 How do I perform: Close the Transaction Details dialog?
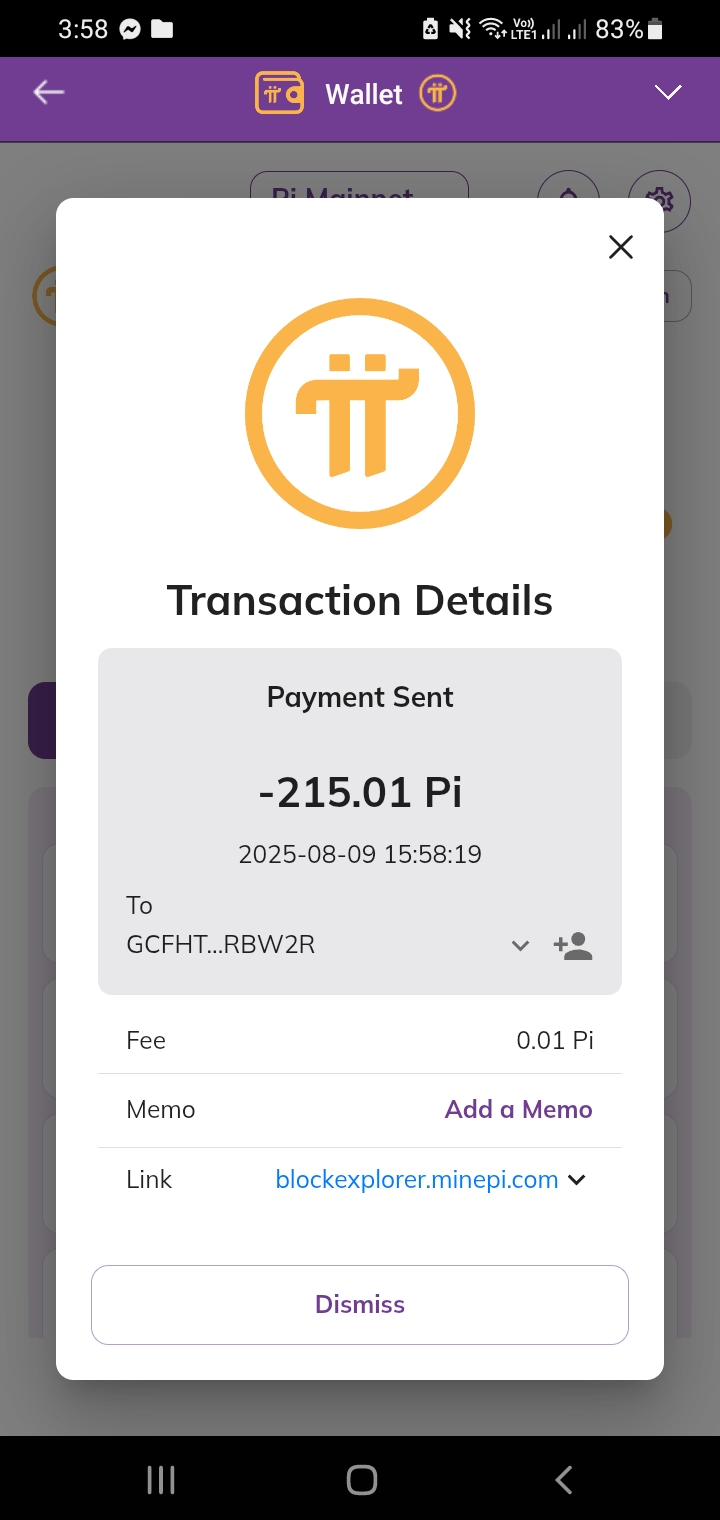click(x=621, y=247)
